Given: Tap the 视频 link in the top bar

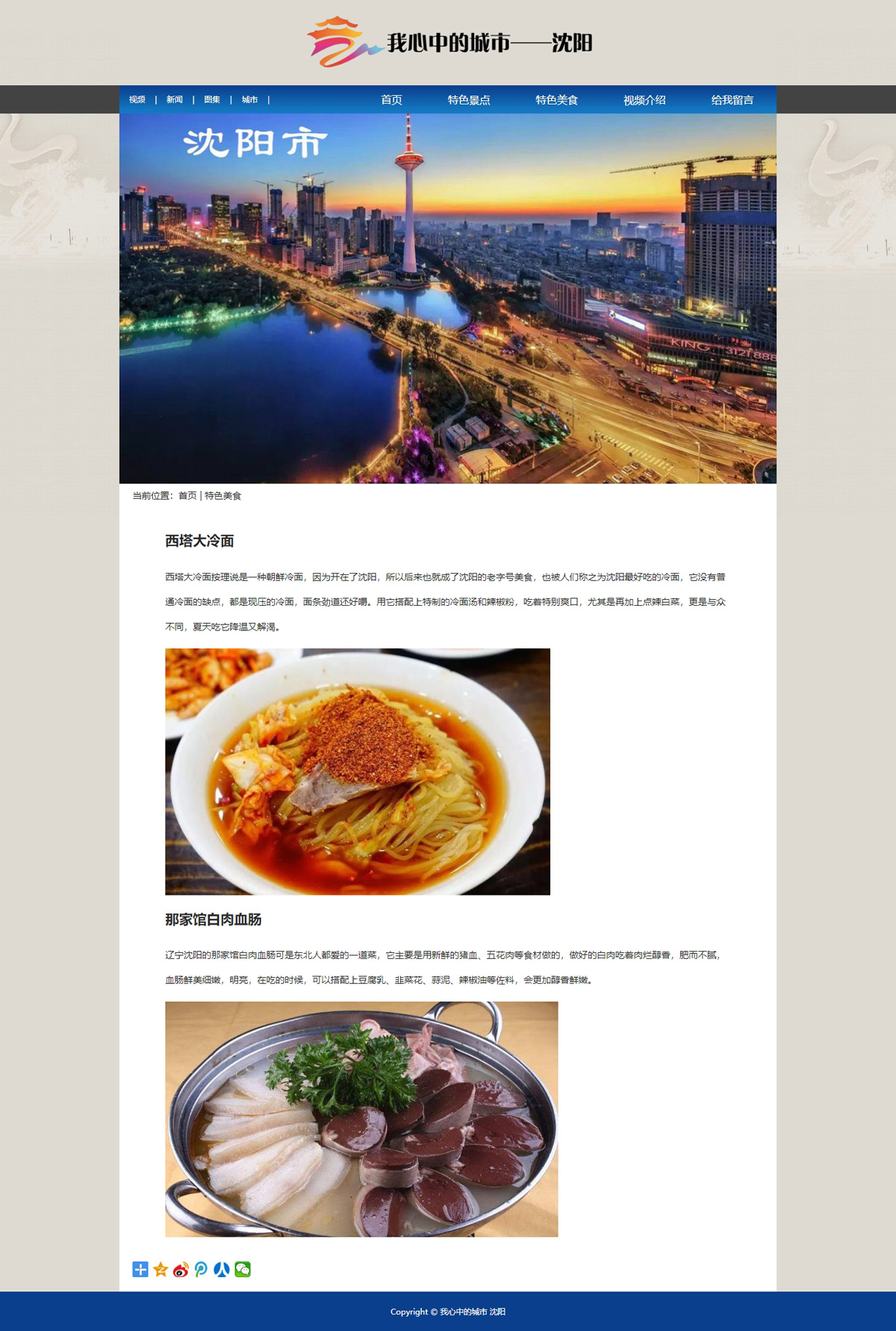Looking at the screenshot, I should pos(137,100).
